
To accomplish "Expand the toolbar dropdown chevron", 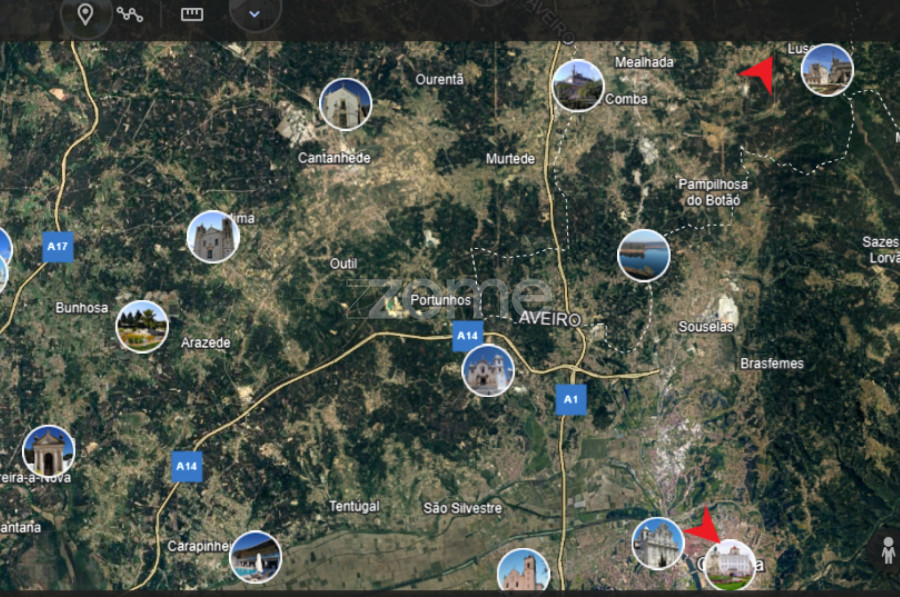I will [x=254, y=14].
